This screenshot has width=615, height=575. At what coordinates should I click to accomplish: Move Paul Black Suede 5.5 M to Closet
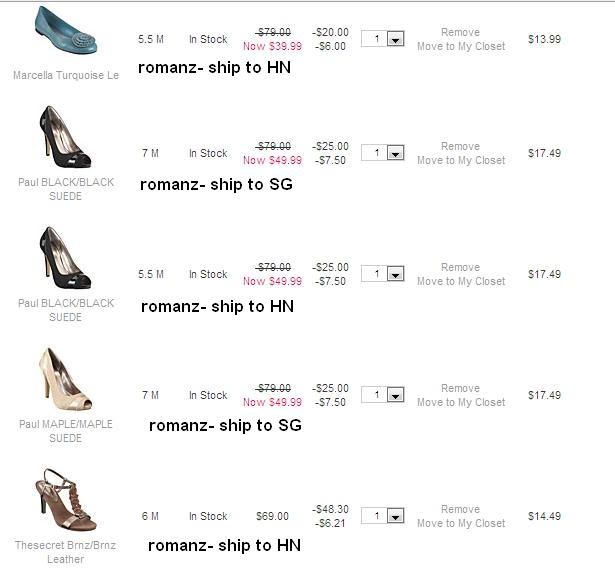point(460,281)
